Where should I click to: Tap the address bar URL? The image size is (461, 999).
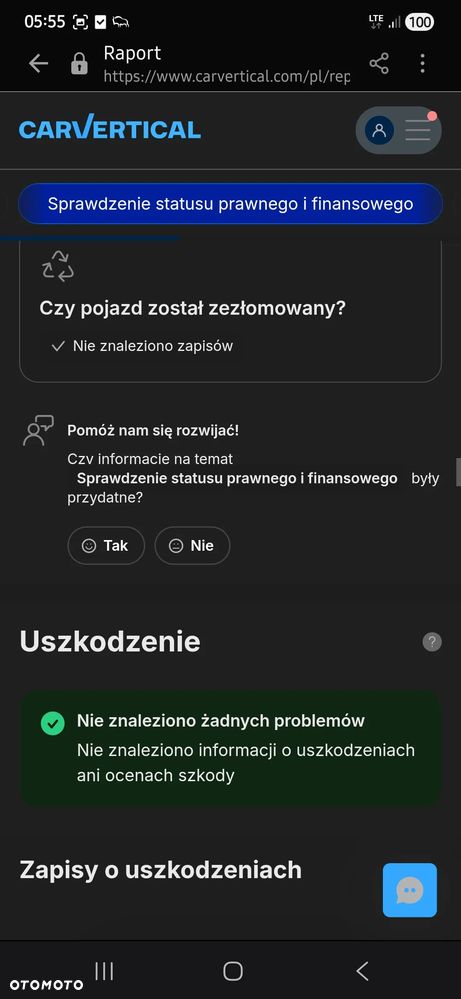click(227, 77)
